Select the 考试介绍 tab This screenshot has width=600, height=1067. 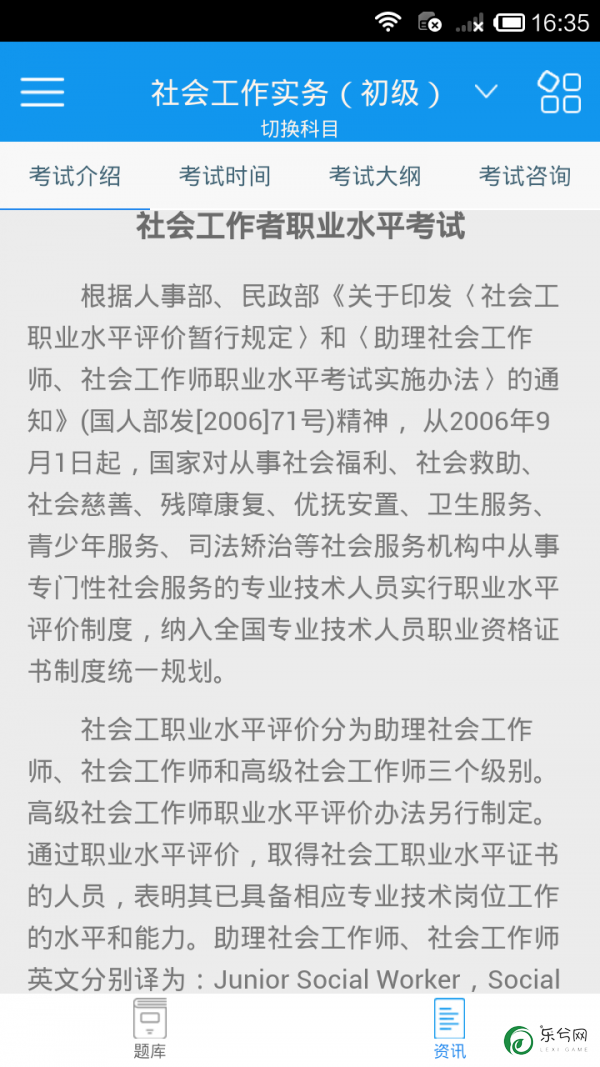click(x=75, y=176)
